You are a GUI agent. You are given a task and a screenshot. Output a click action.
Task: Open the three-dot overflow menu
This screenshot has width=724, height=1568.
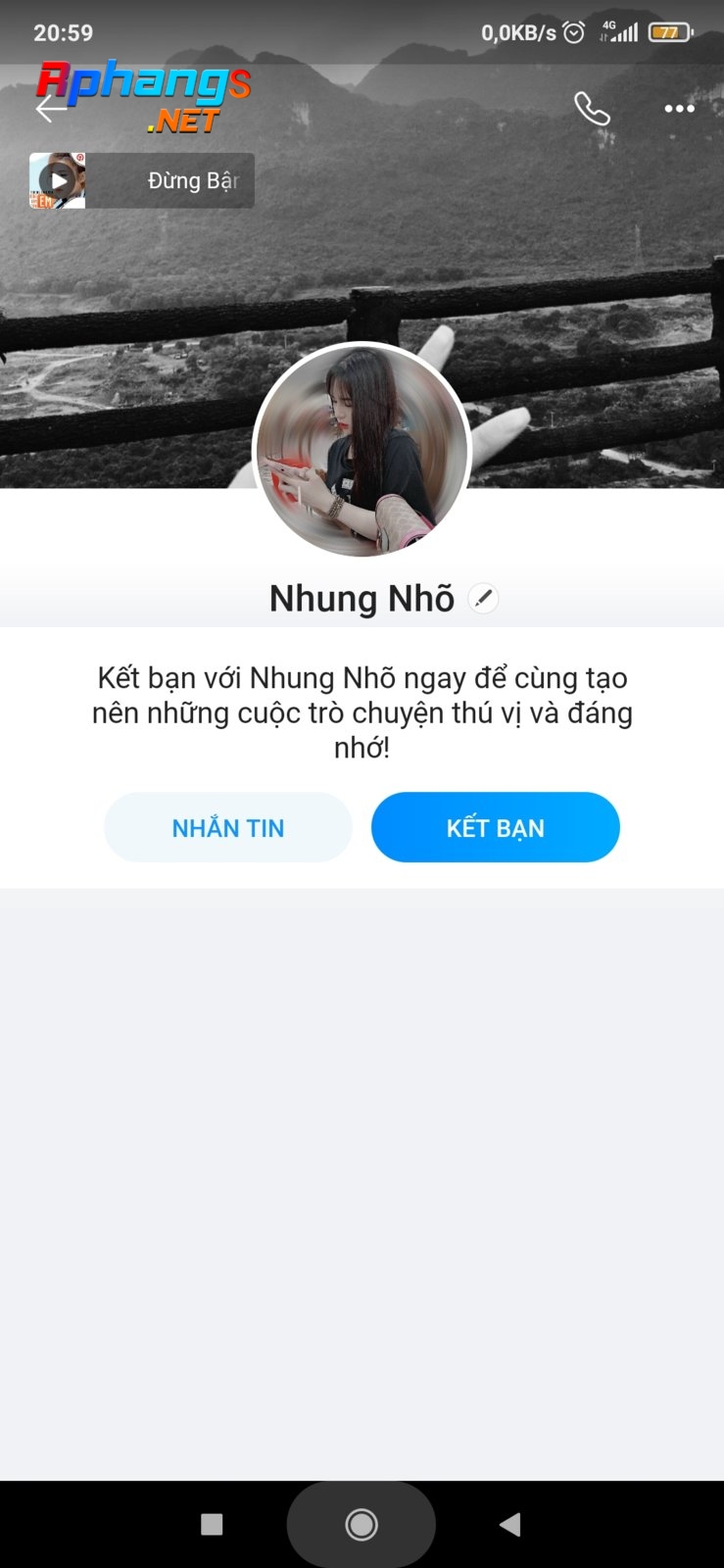click(x=679, y=109)
